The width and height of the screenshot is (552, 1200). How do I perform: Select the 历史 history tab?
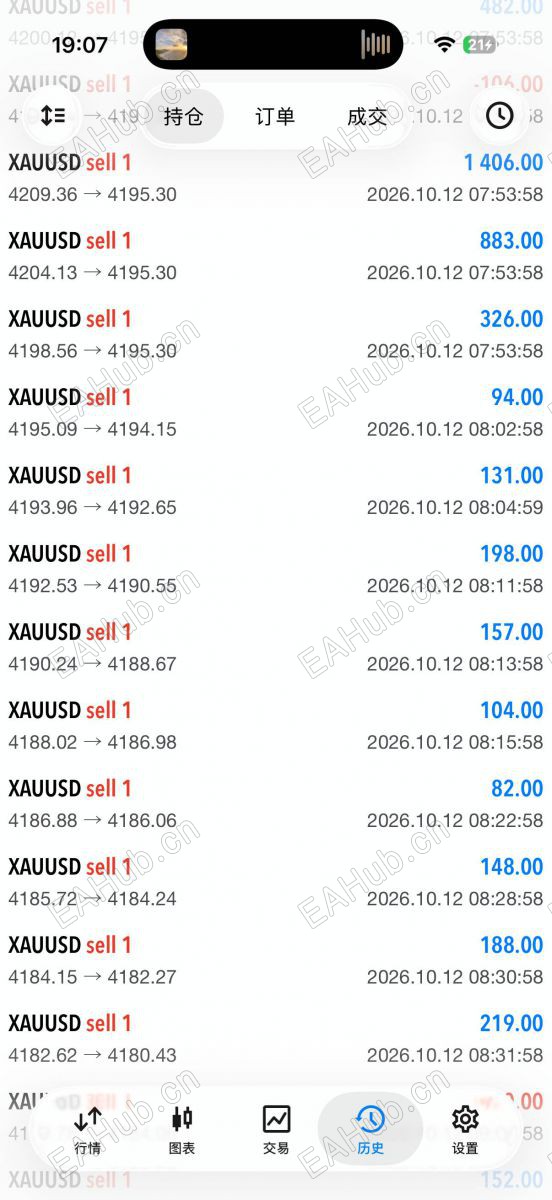(x=370, y=1131)
